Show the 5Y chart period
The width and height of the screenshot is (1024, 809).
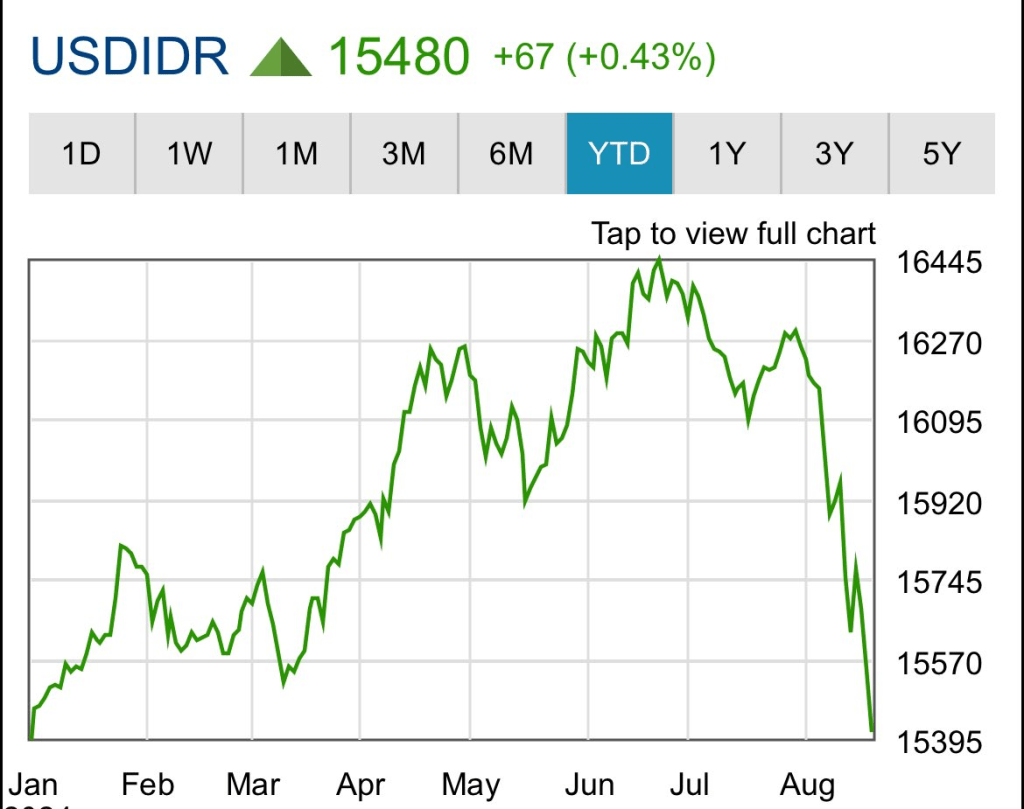click(941, 154)
